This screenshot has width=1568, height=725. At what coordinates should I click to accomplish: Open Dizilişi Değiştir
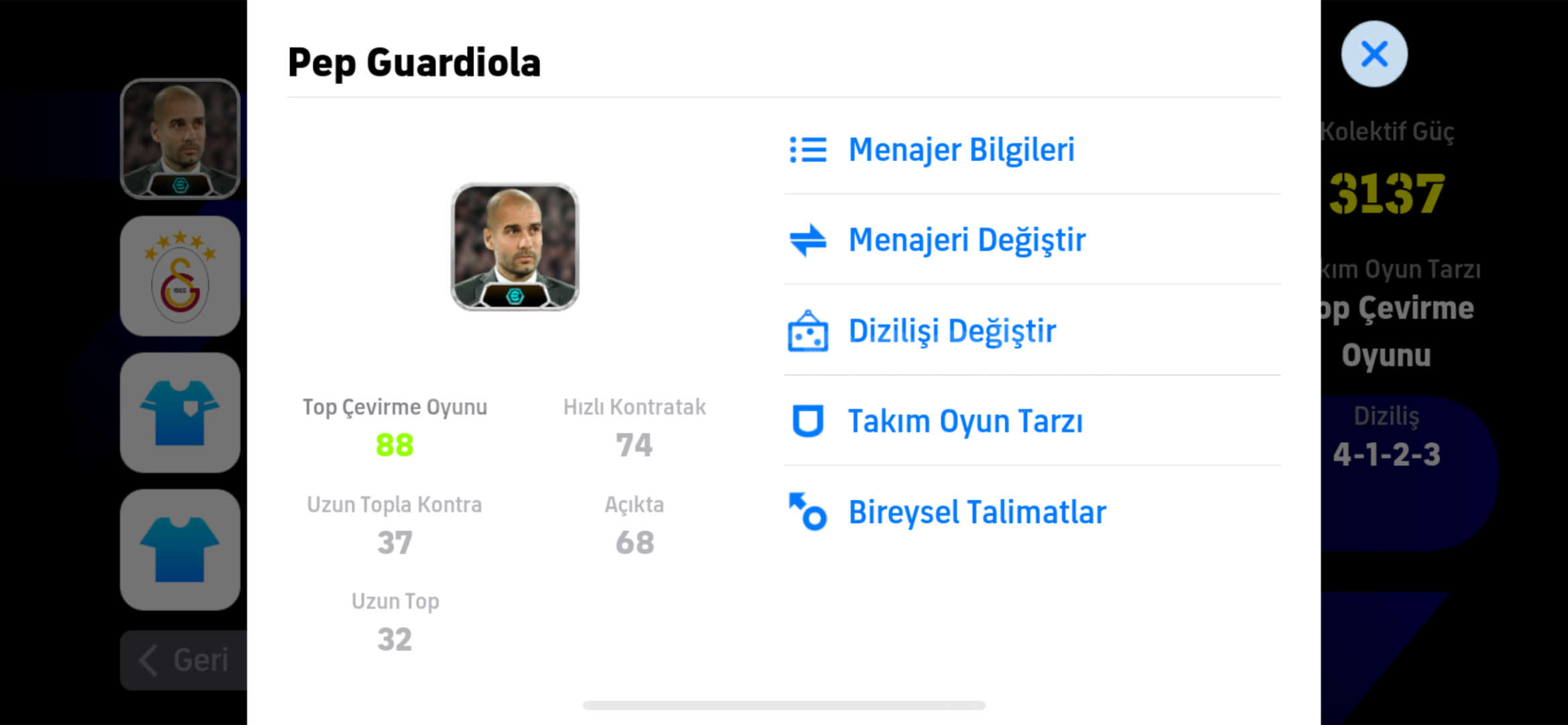pyautogui.click(x=951, y=331)
